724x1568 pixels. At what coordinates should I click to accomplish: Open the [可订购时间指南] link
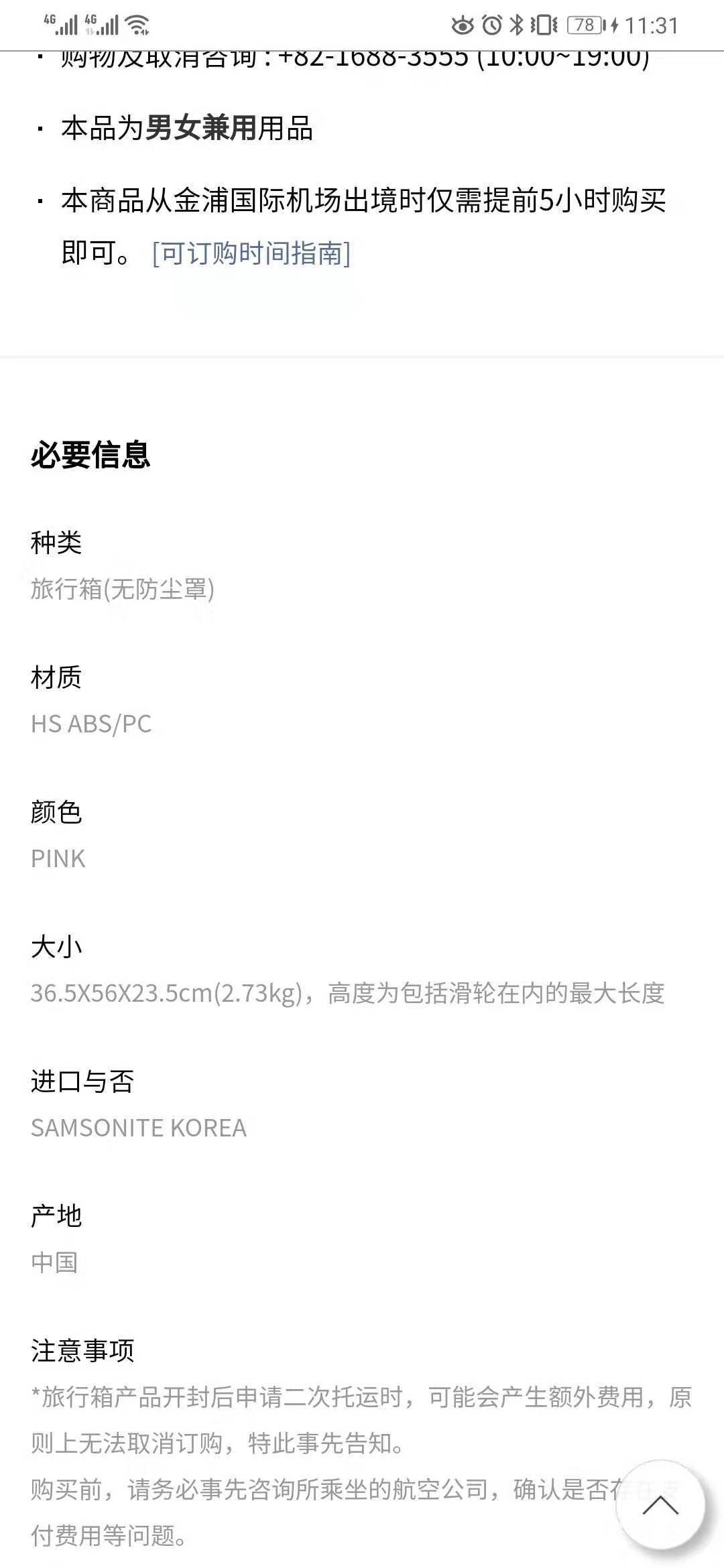click(x=251, y=253)
